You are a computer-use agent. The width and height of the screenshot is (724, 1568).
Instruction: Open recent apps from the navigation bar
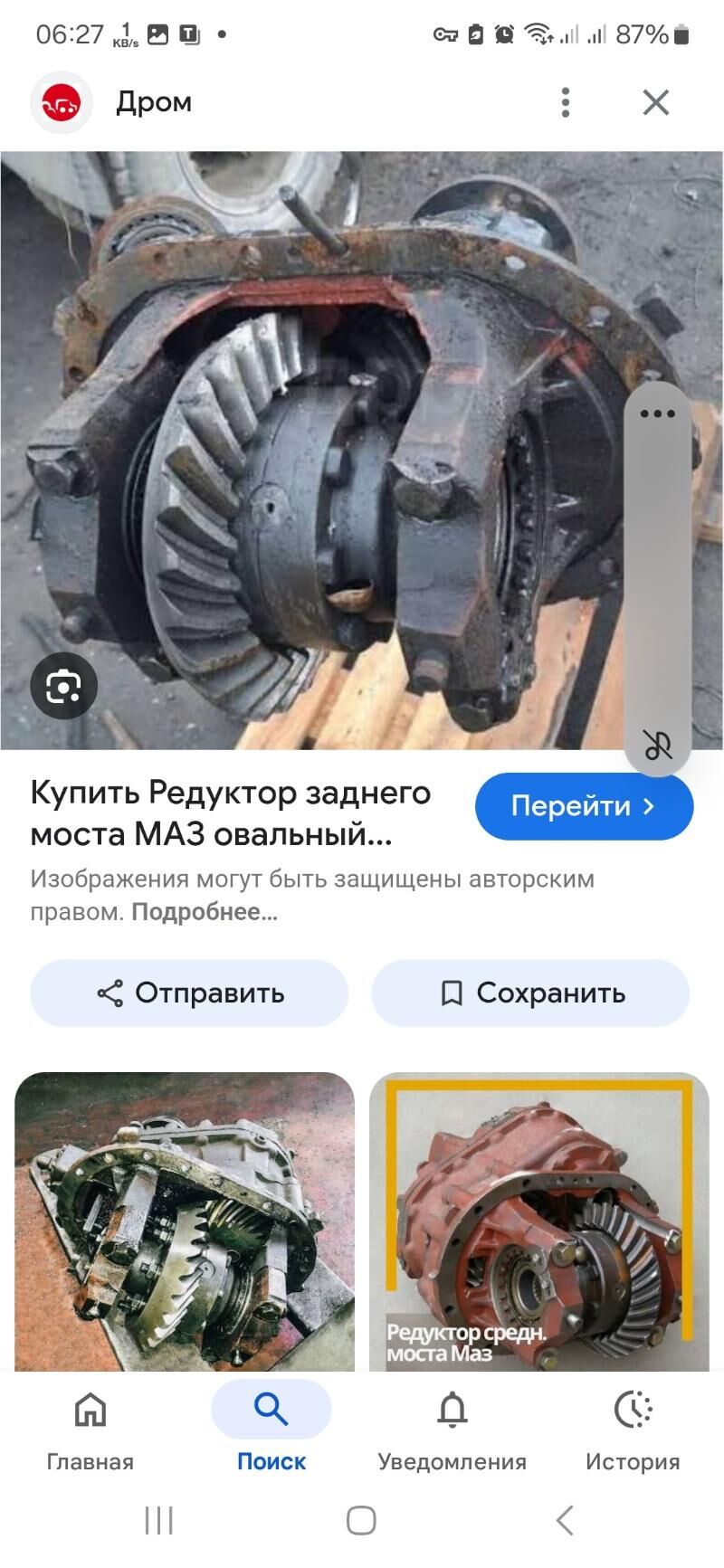(x=159, y=1520)
